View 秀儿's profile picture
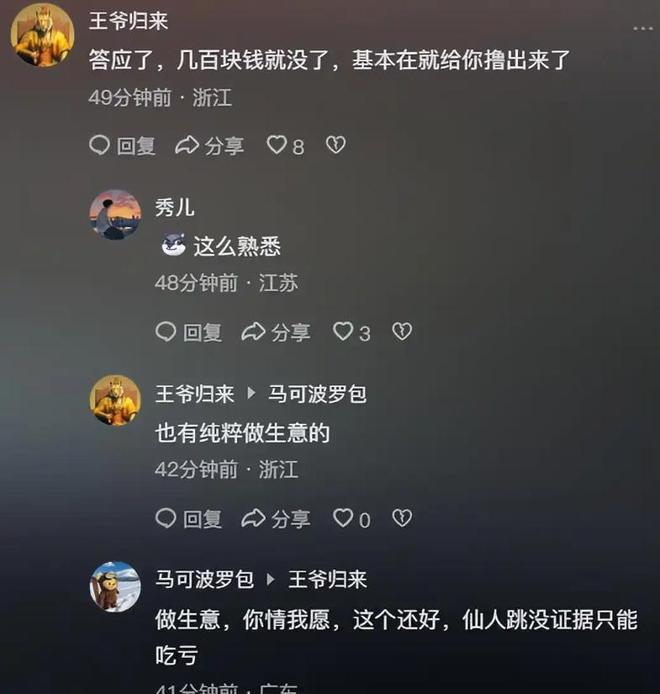This screenshot has height=694, width=660. pyautogui.click(x=115, y=215)
